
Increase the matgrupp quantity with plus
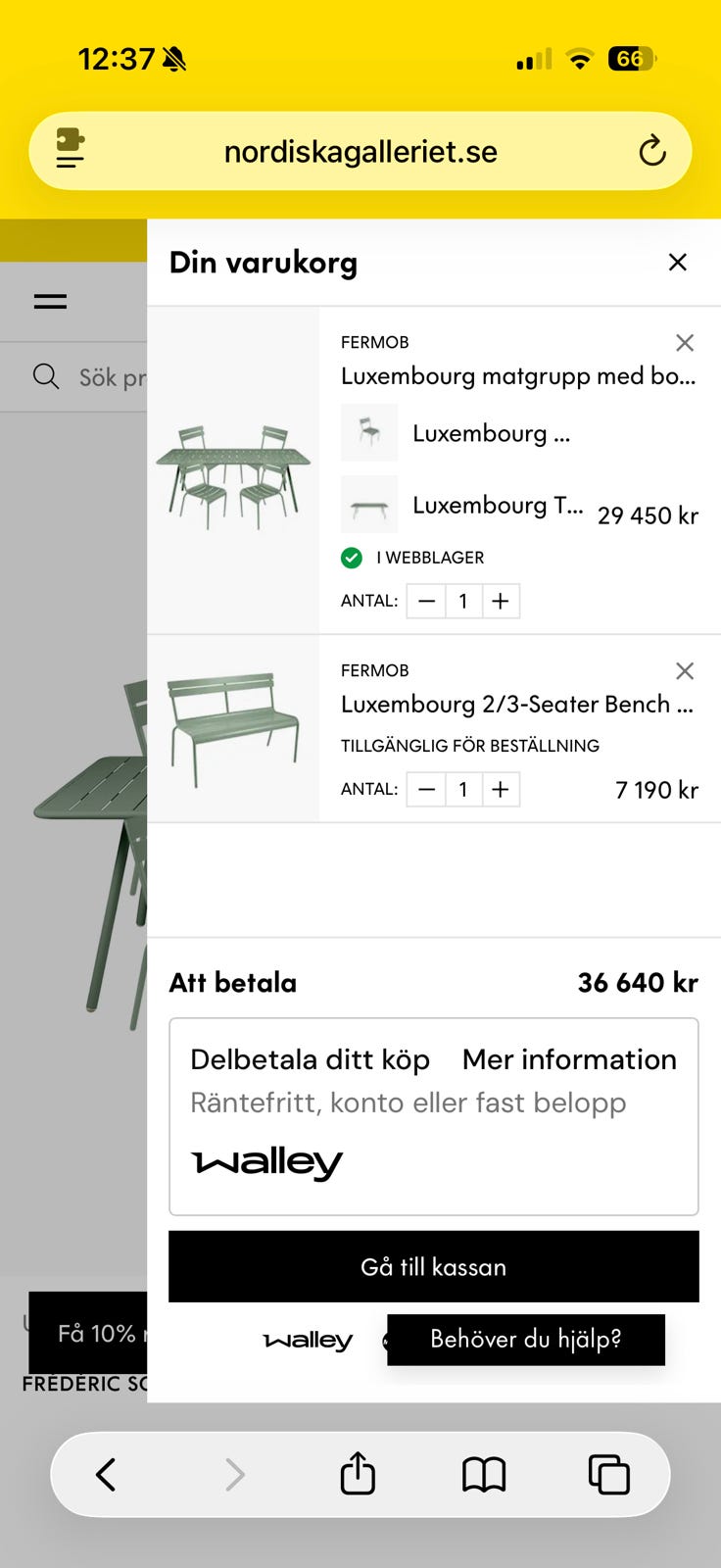pos(501,601)
